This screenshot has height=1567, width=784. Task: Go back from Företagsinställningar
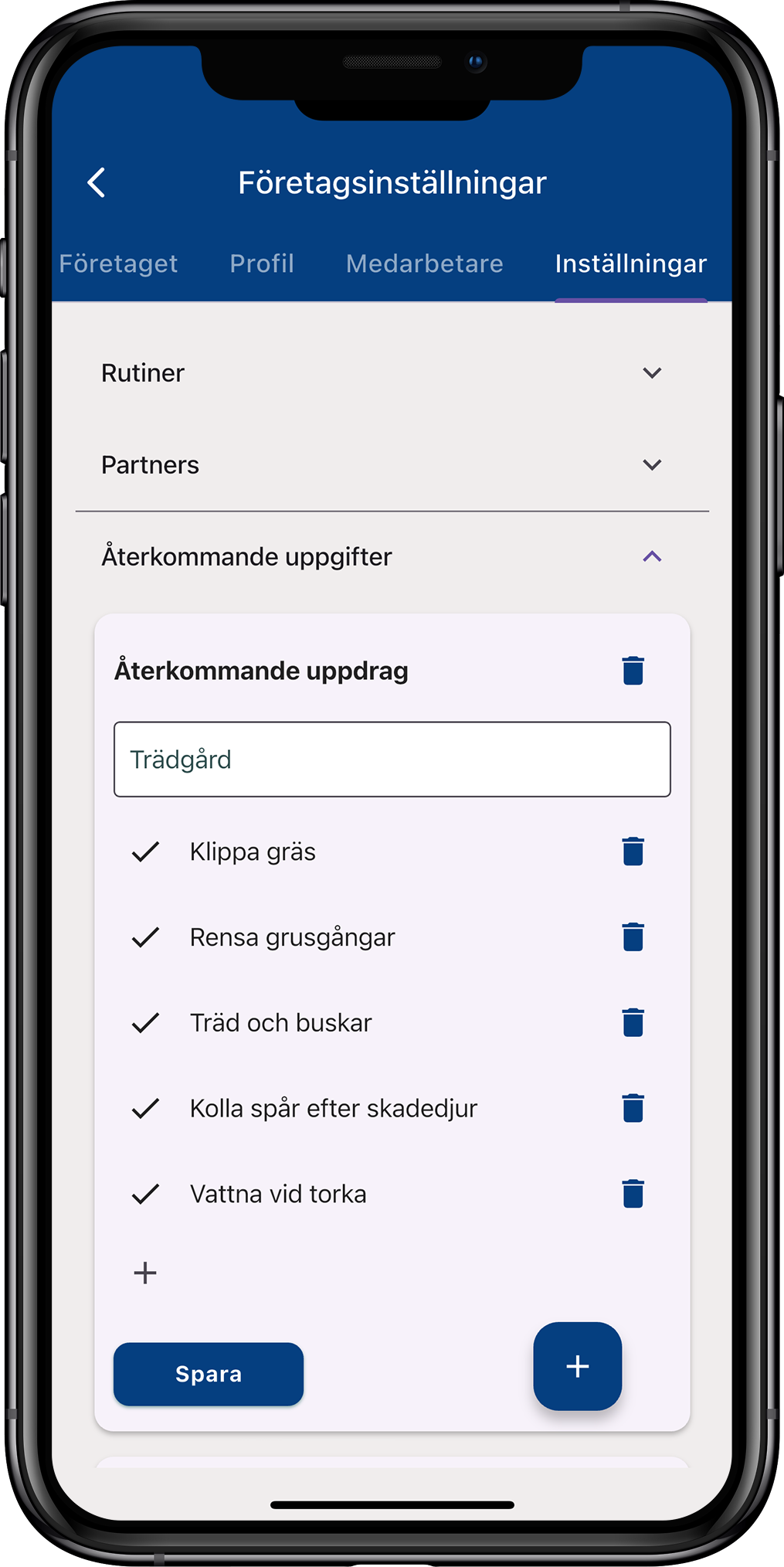pos(97,183)
